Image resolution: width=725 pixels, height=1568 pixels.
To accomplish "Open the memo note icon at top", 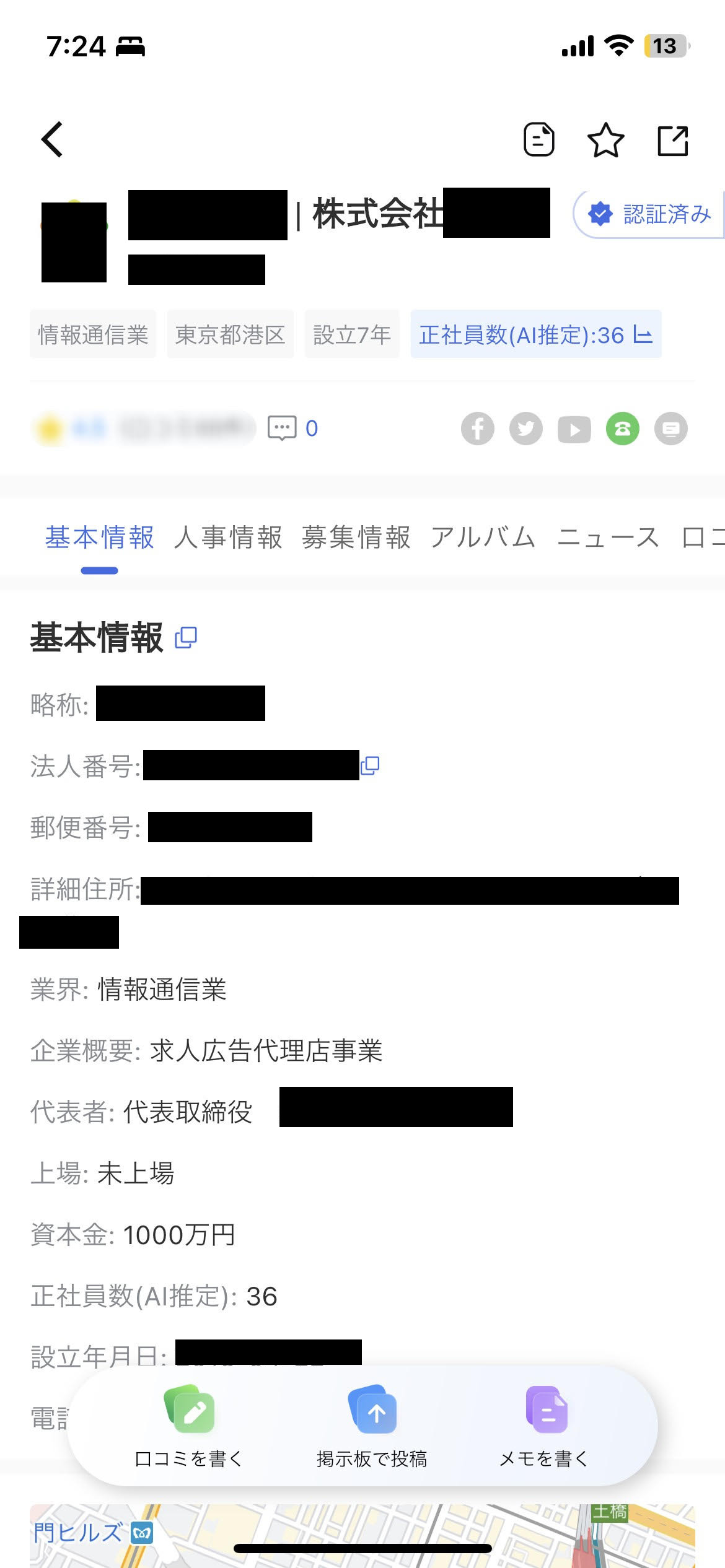I will (x=538, y=139).
